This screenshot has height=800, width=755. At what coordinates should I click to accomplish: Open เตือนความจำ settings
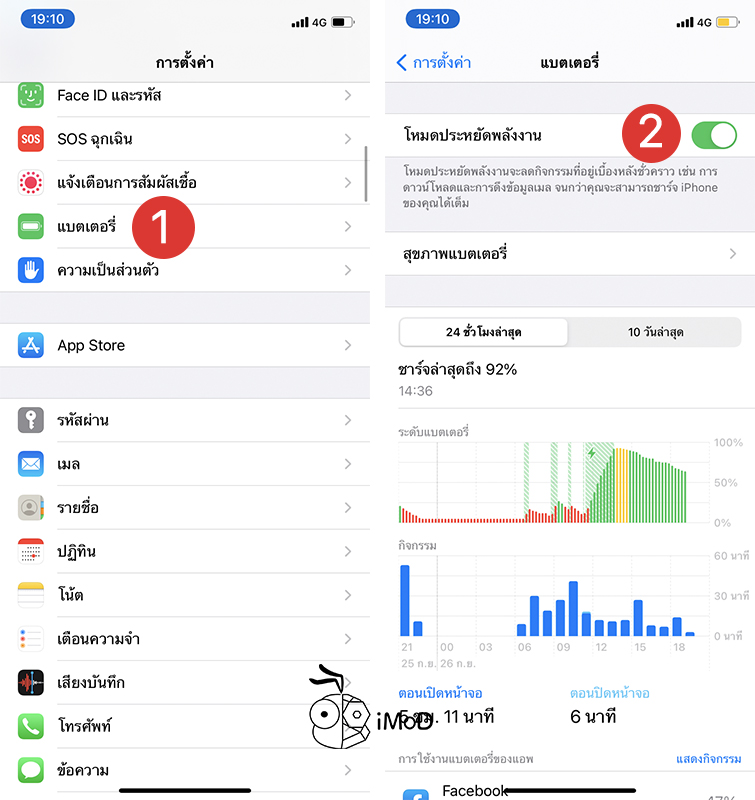pyautogui.click(x=97, y=639)
